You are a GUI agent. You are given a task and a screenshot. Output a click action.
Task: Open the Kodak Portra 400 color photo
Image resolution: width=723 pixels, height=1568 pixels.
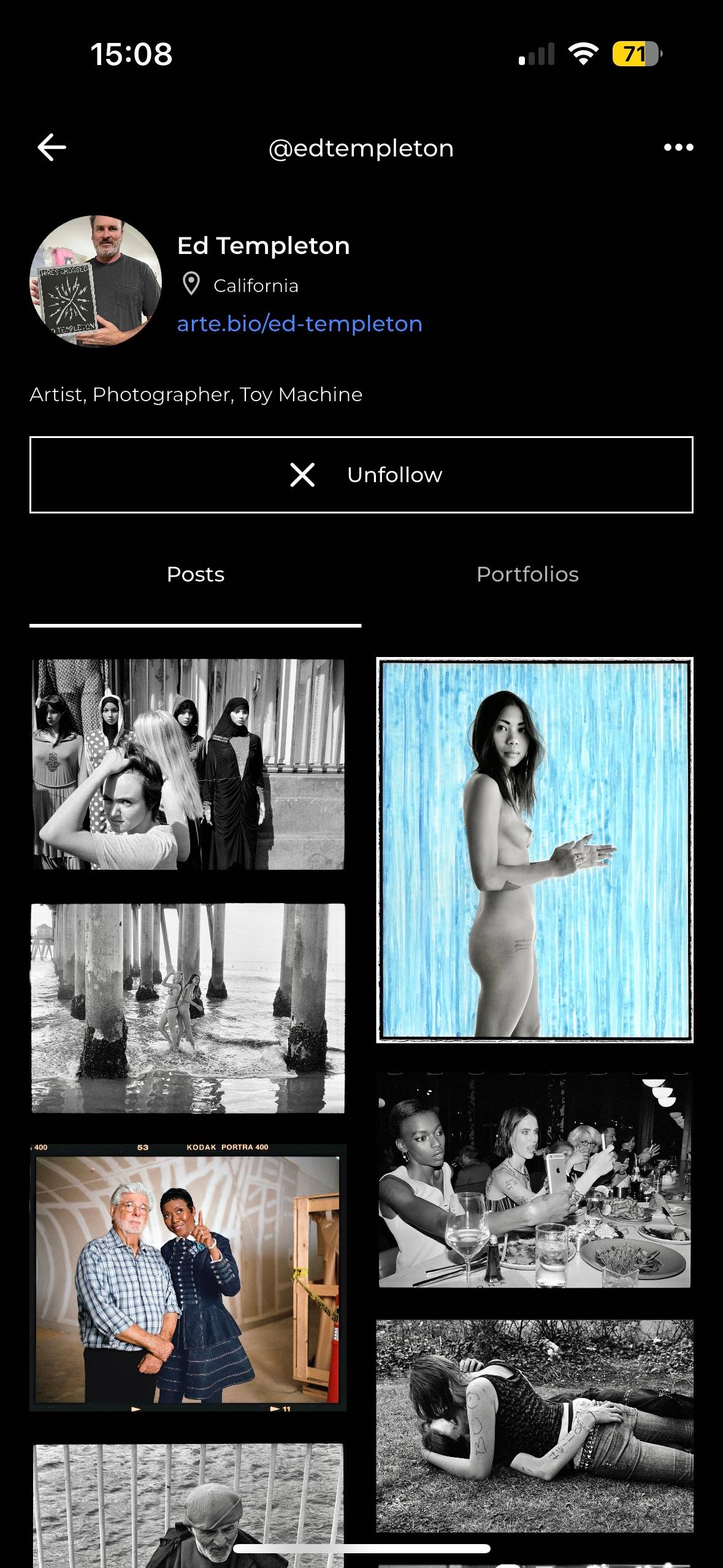[x=188, y=1277]
